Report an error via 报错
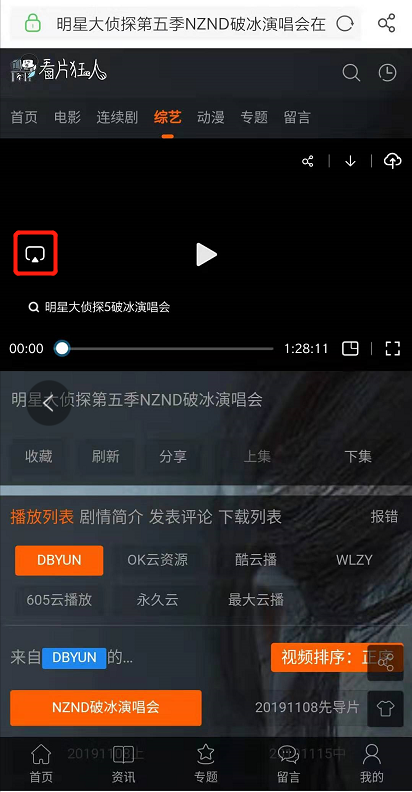Viewport: 412px width, 792px height. click(384, 517)
